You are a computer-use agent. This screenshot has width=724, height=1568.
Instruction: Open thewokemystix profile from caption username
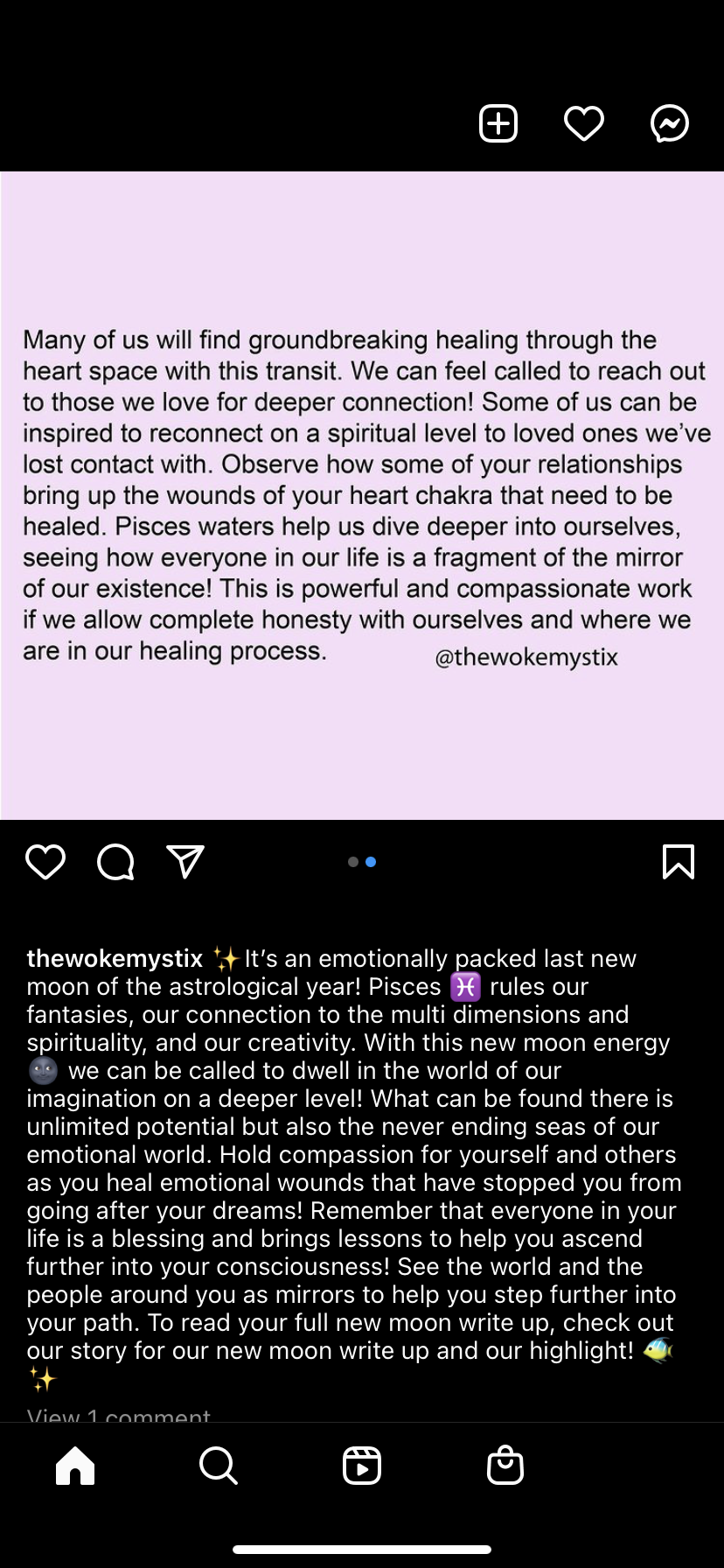point(115,959)
